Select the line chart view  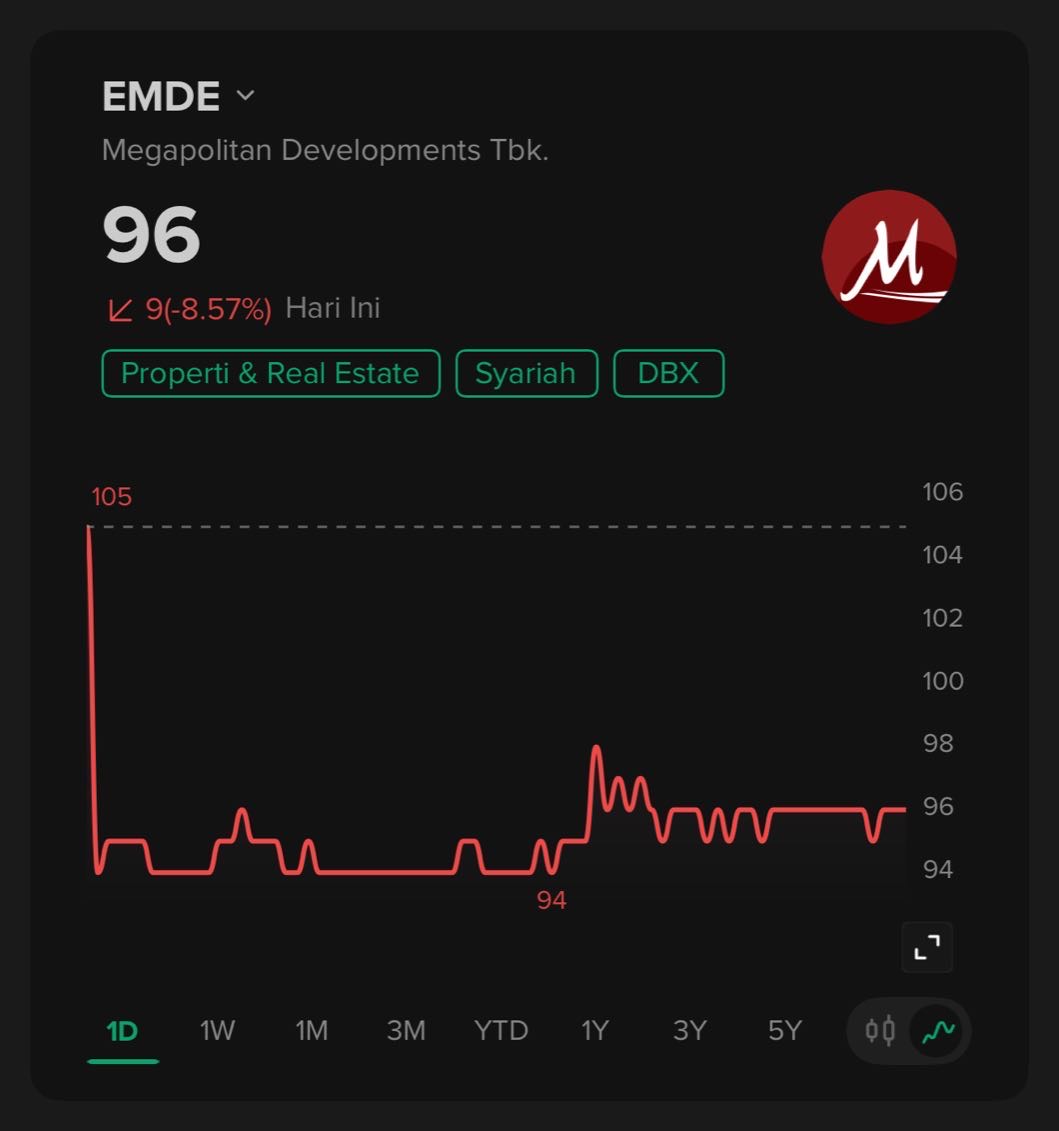click(939, 1031)
